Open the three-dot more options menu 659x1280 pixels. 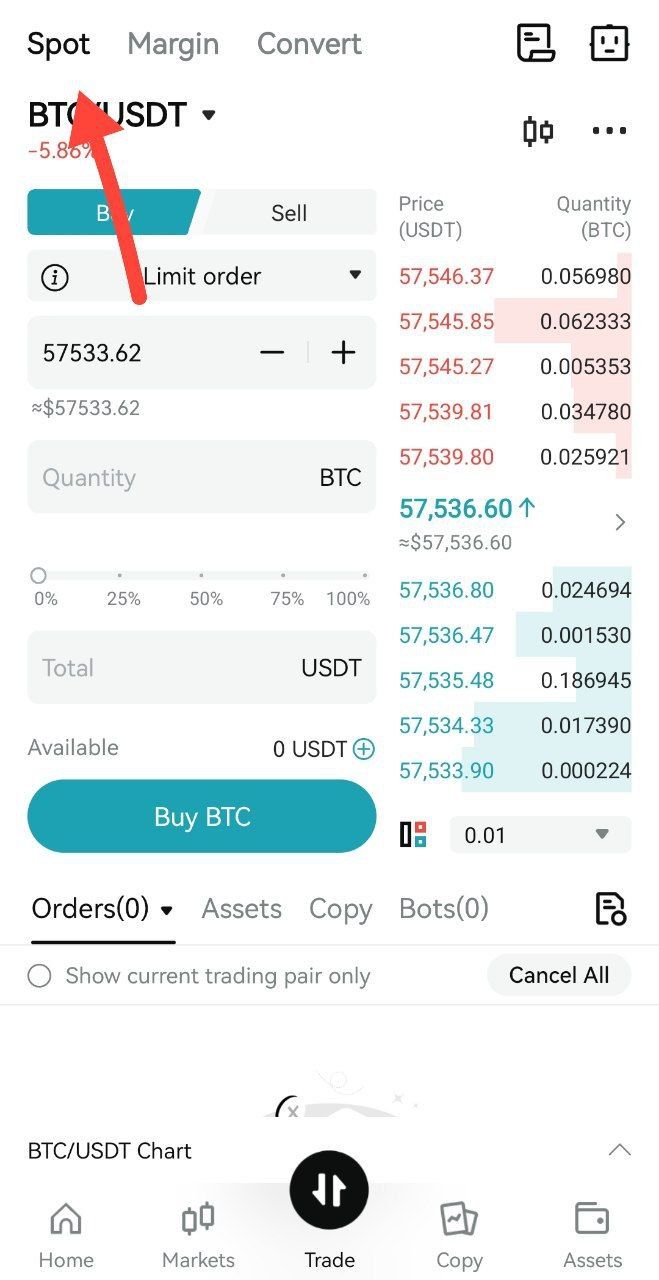click(609, 131)
